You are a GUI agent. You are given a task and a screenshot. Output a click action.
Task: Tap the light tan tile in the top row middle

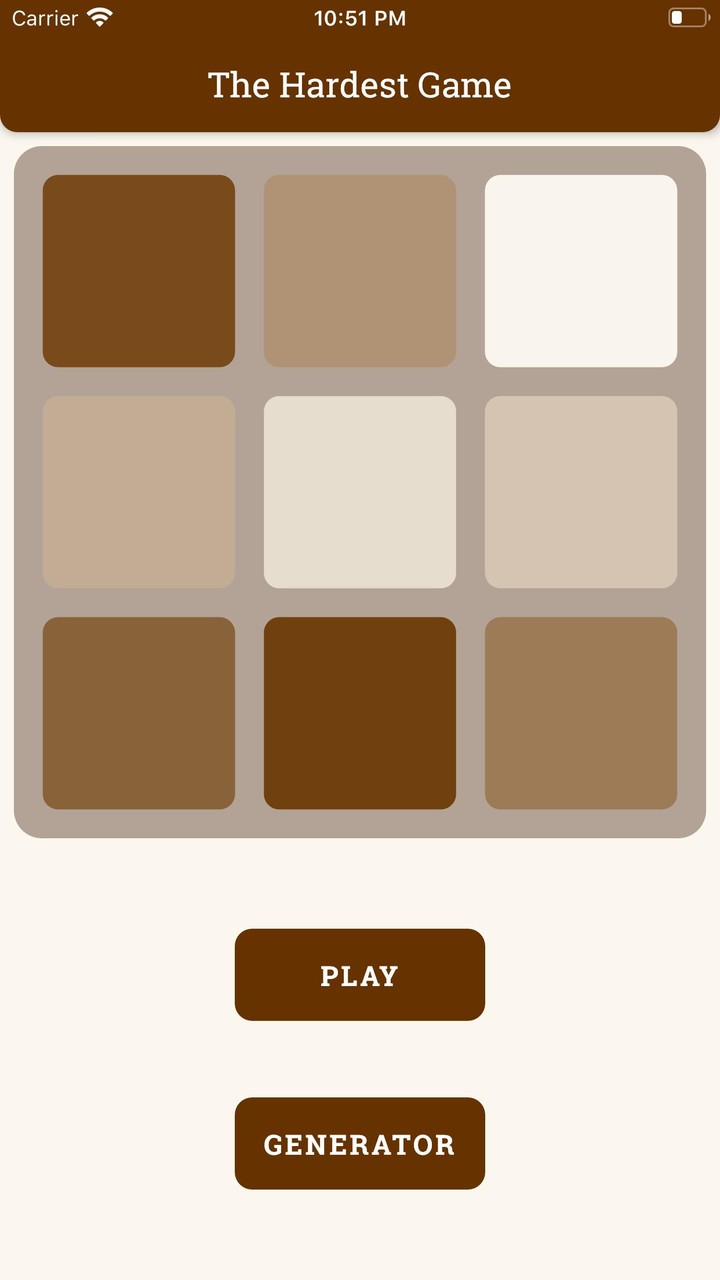click(x=360, y=271)
